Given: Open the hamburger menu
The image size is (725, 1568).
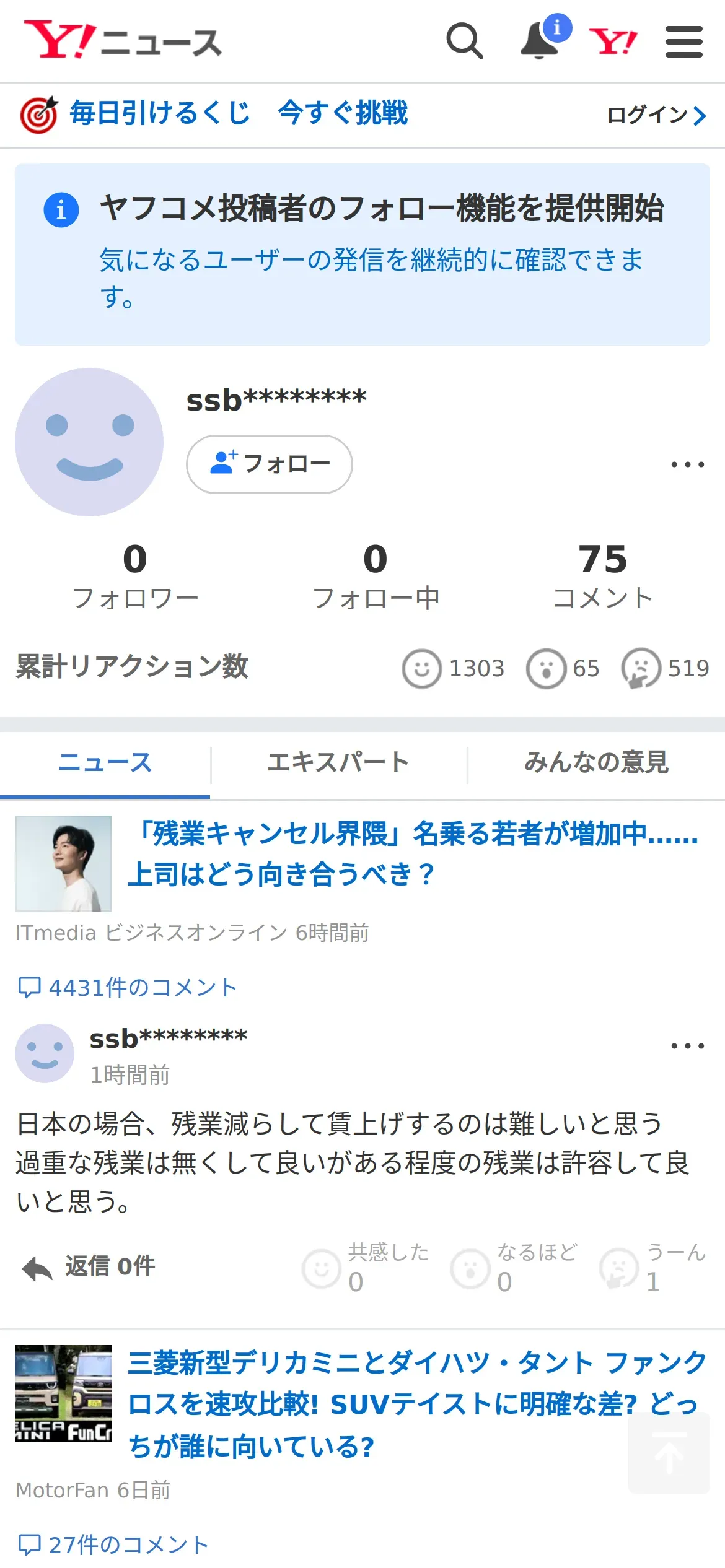Looking at the screenshot, I should point(683,41).
